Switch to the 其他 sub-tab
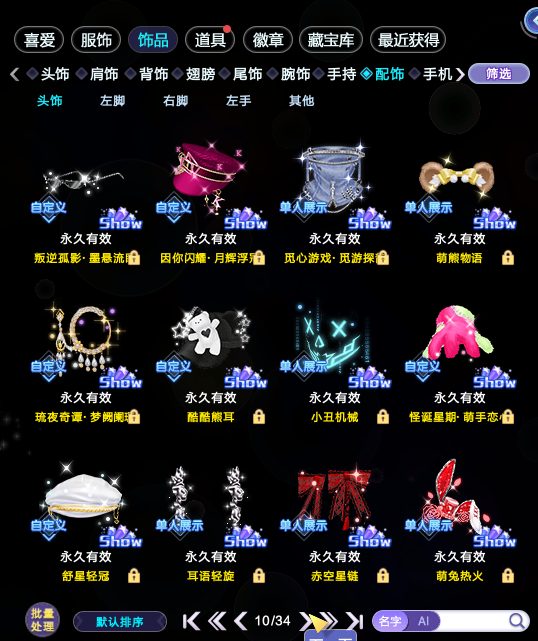538x641 pixels. tap(301, 101)
